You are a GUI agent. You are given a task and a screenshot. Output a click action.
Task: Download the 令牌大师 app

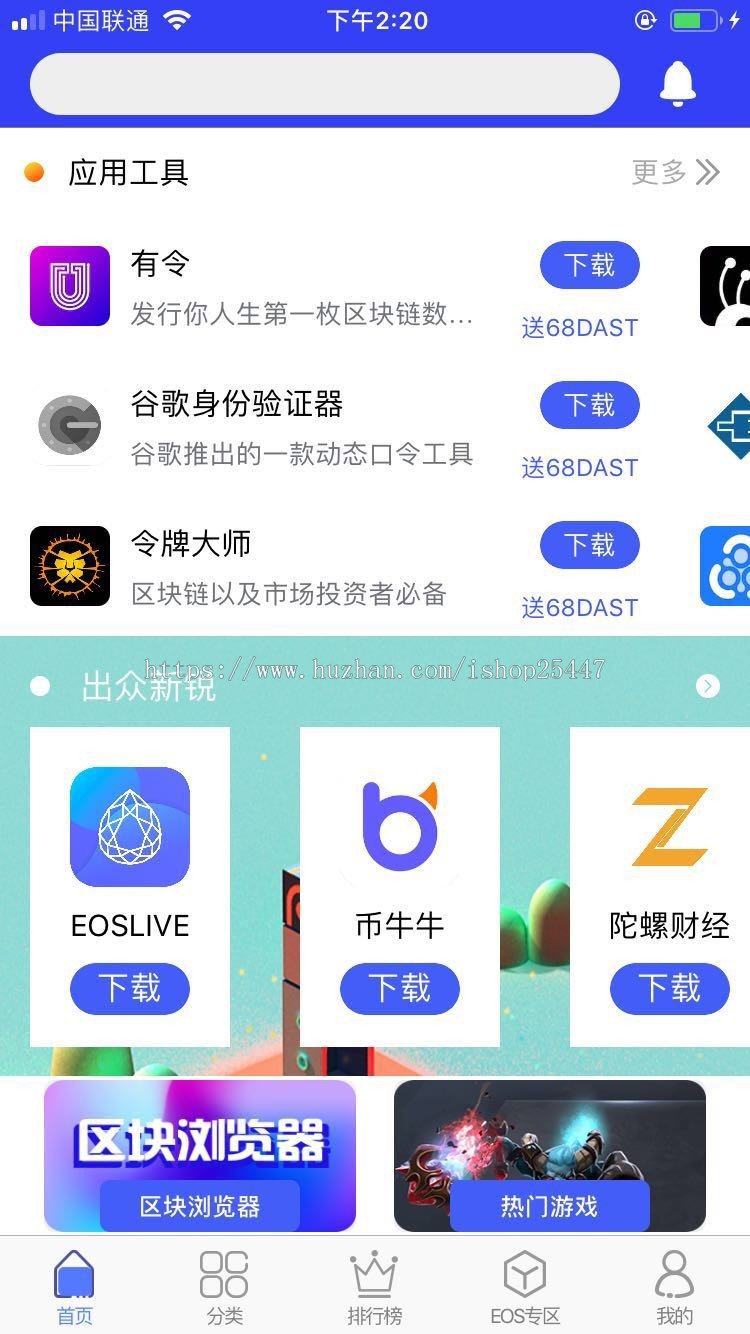coord(589,545)
